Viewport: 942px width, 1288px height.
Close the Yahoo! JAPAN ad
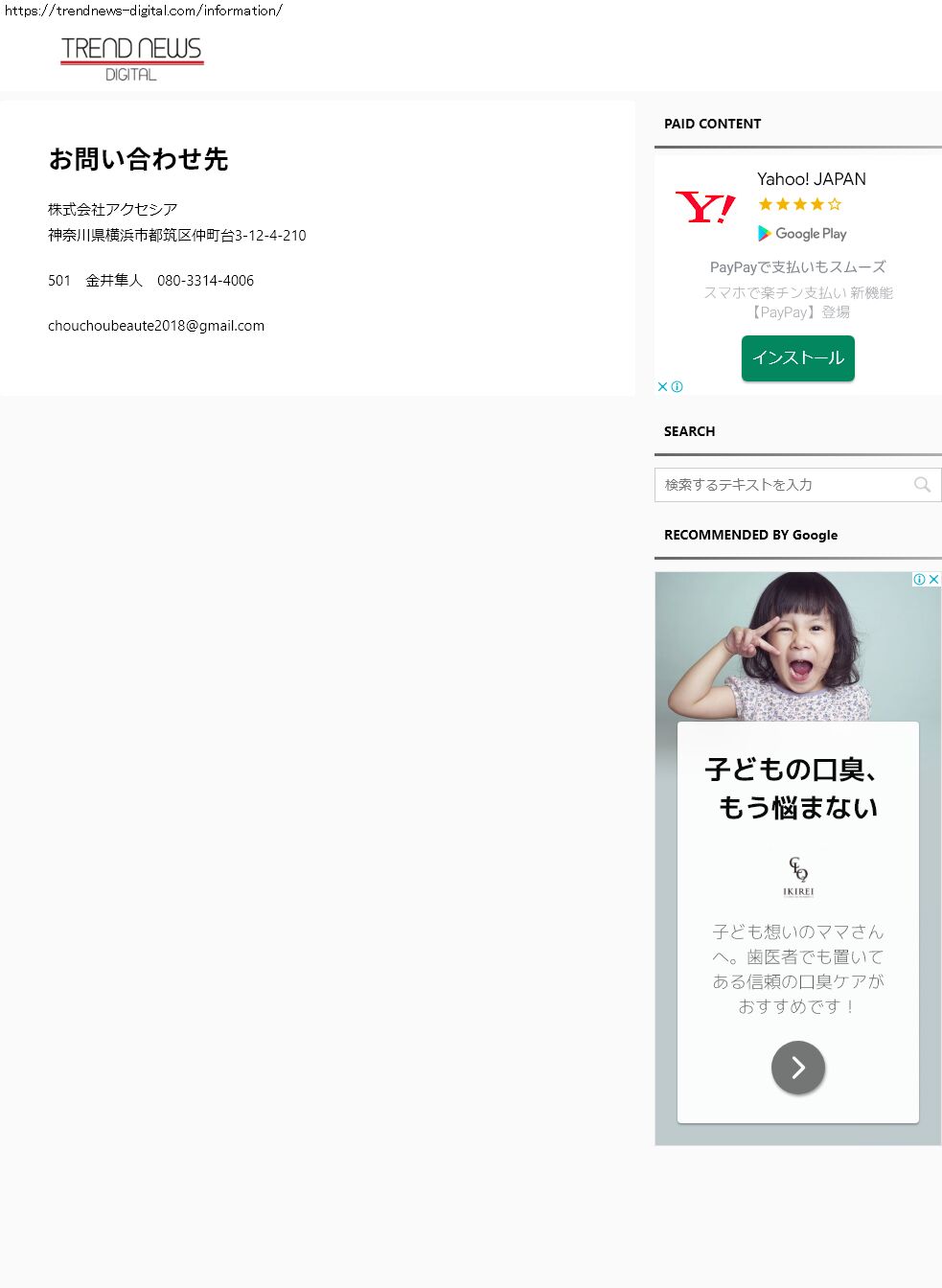(x=662, y=387)
